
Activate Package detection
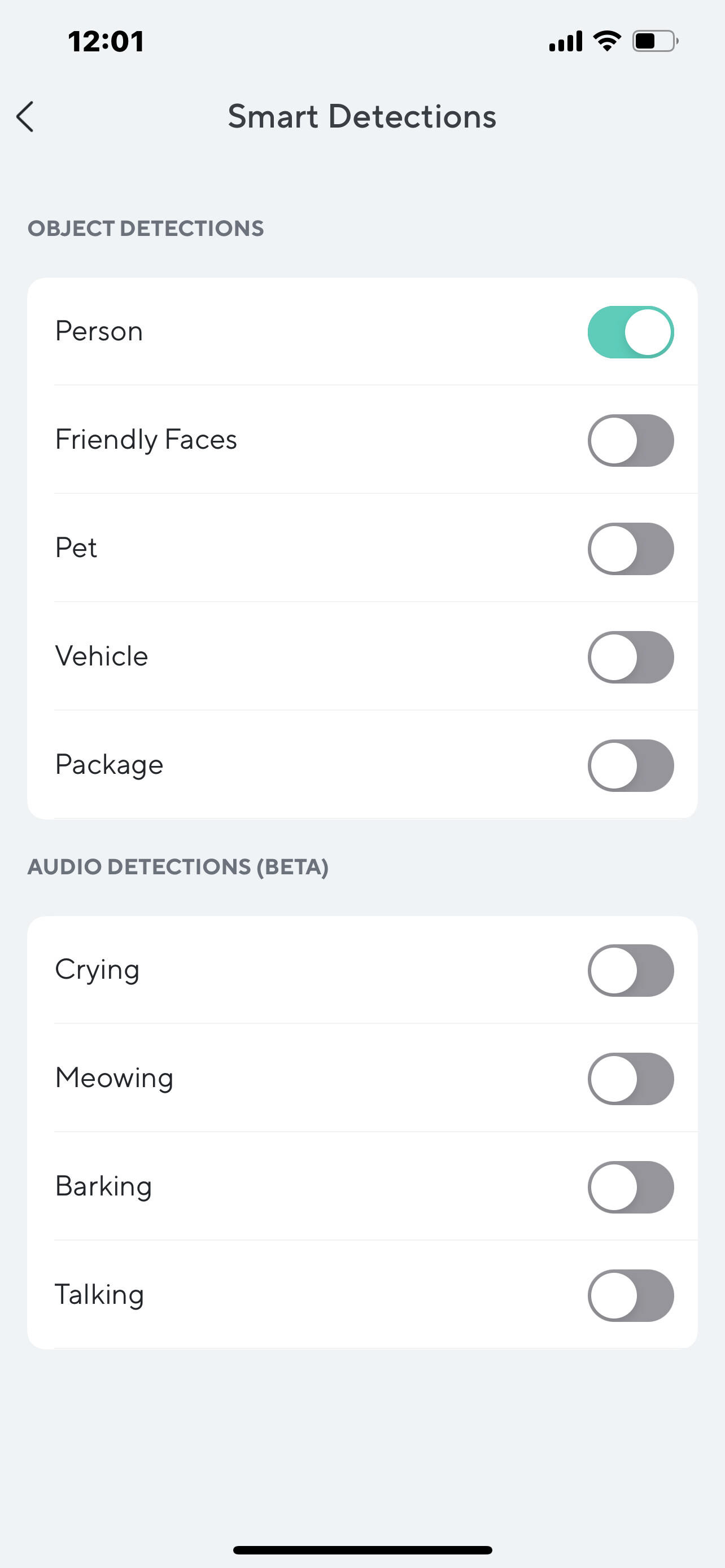(x=630, y=765)
